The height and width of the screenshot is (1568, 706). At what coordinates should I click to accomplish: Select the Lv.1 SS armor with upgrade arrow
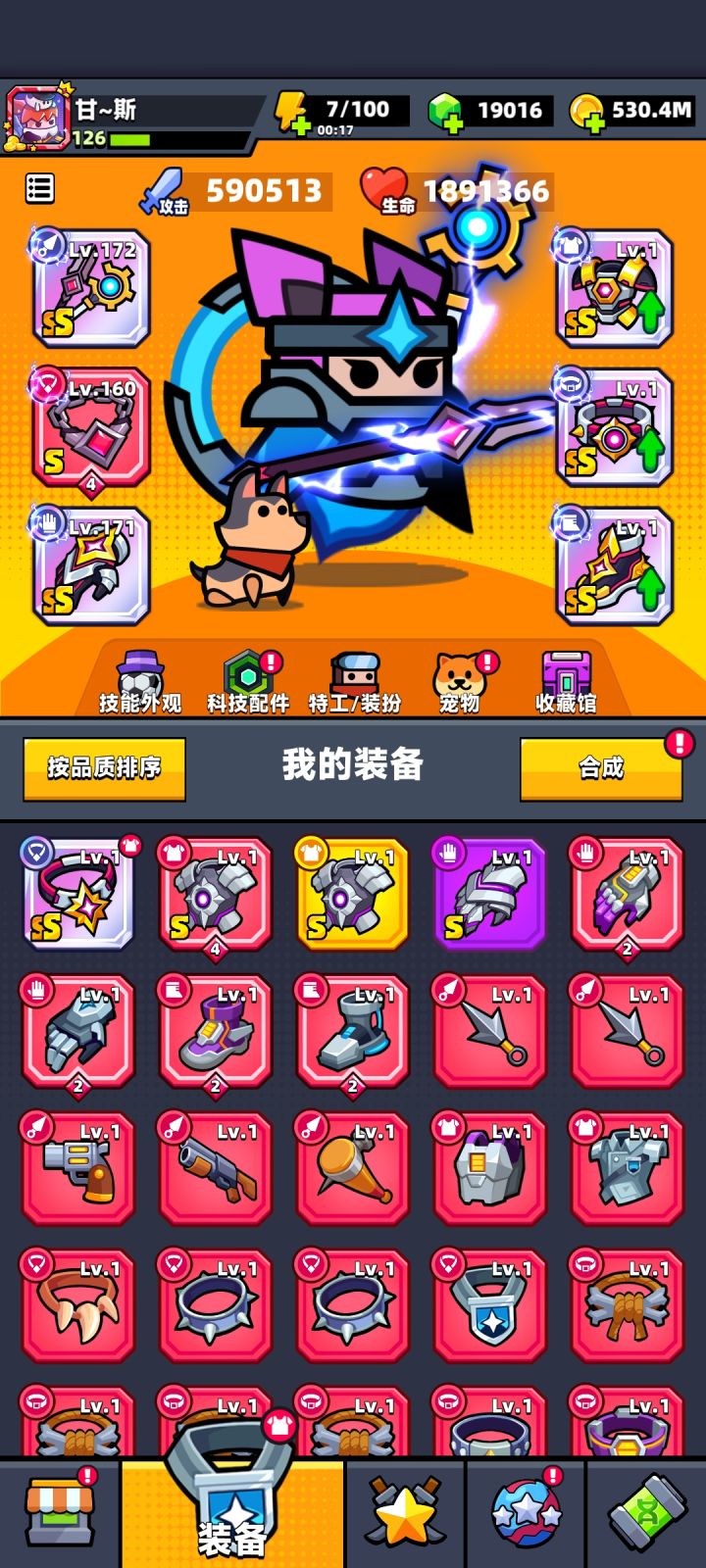[x=618, y=289]
